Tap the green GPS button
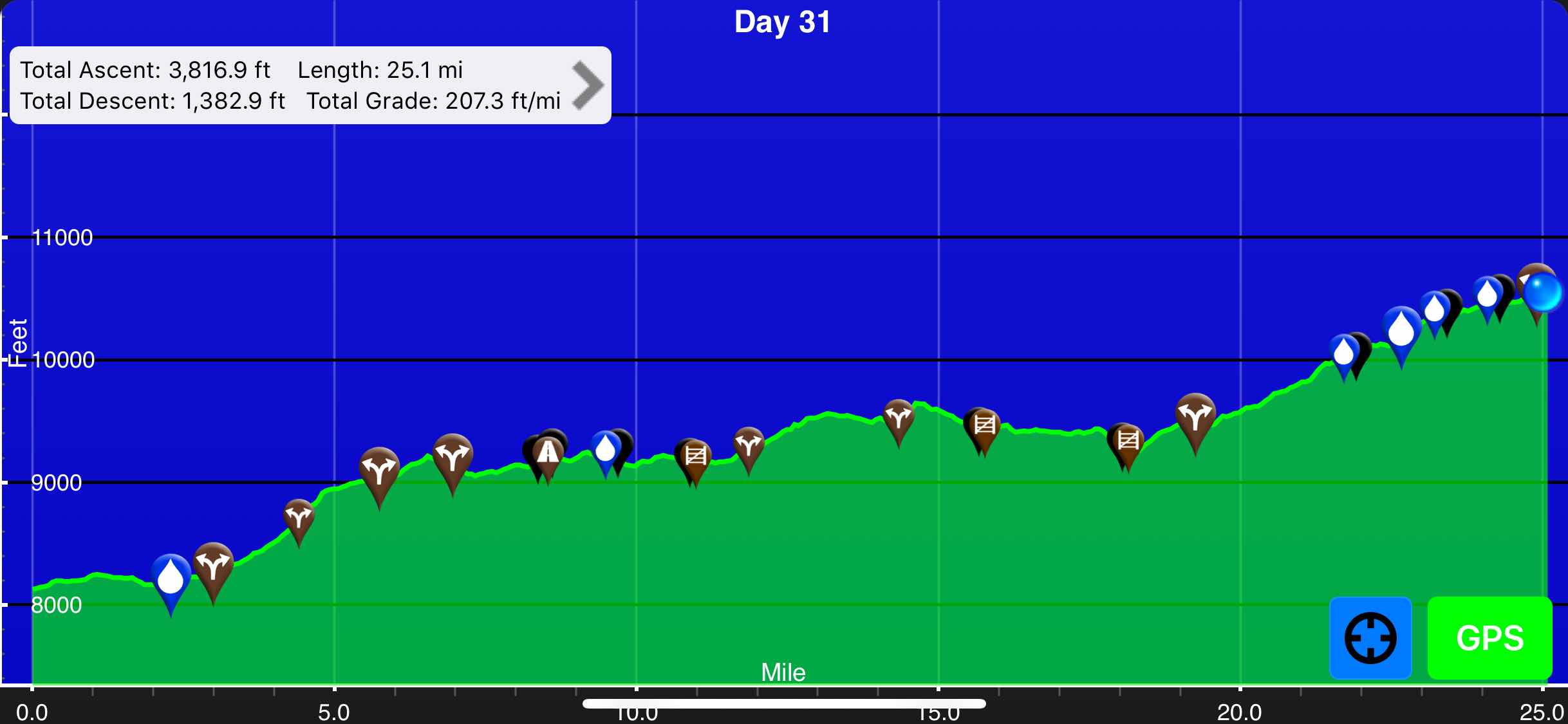The image size is (1568, 724). (x=1489, y=638)
